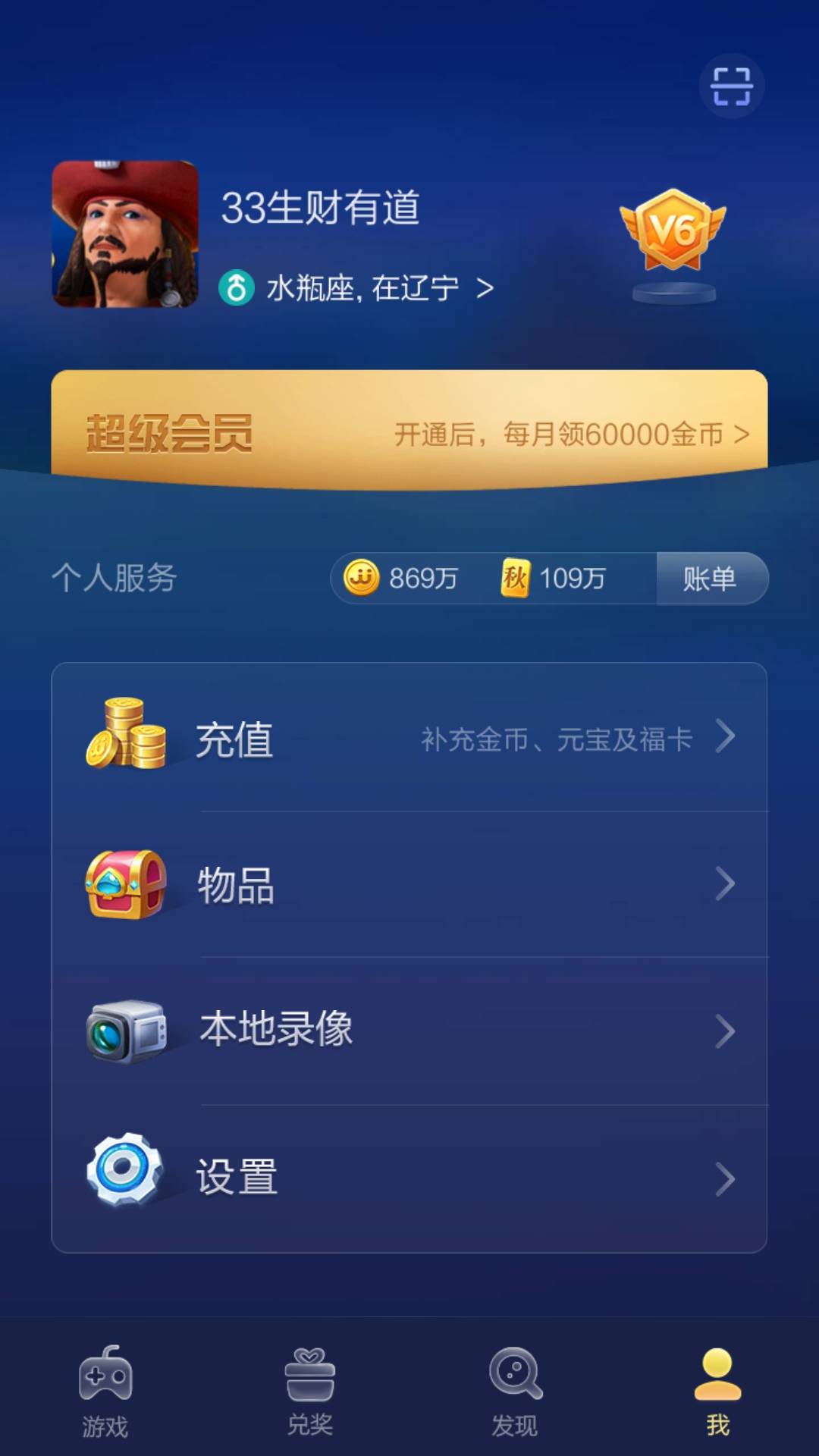
Task: Open the QR code scanner icon
Action: [730, 86]
